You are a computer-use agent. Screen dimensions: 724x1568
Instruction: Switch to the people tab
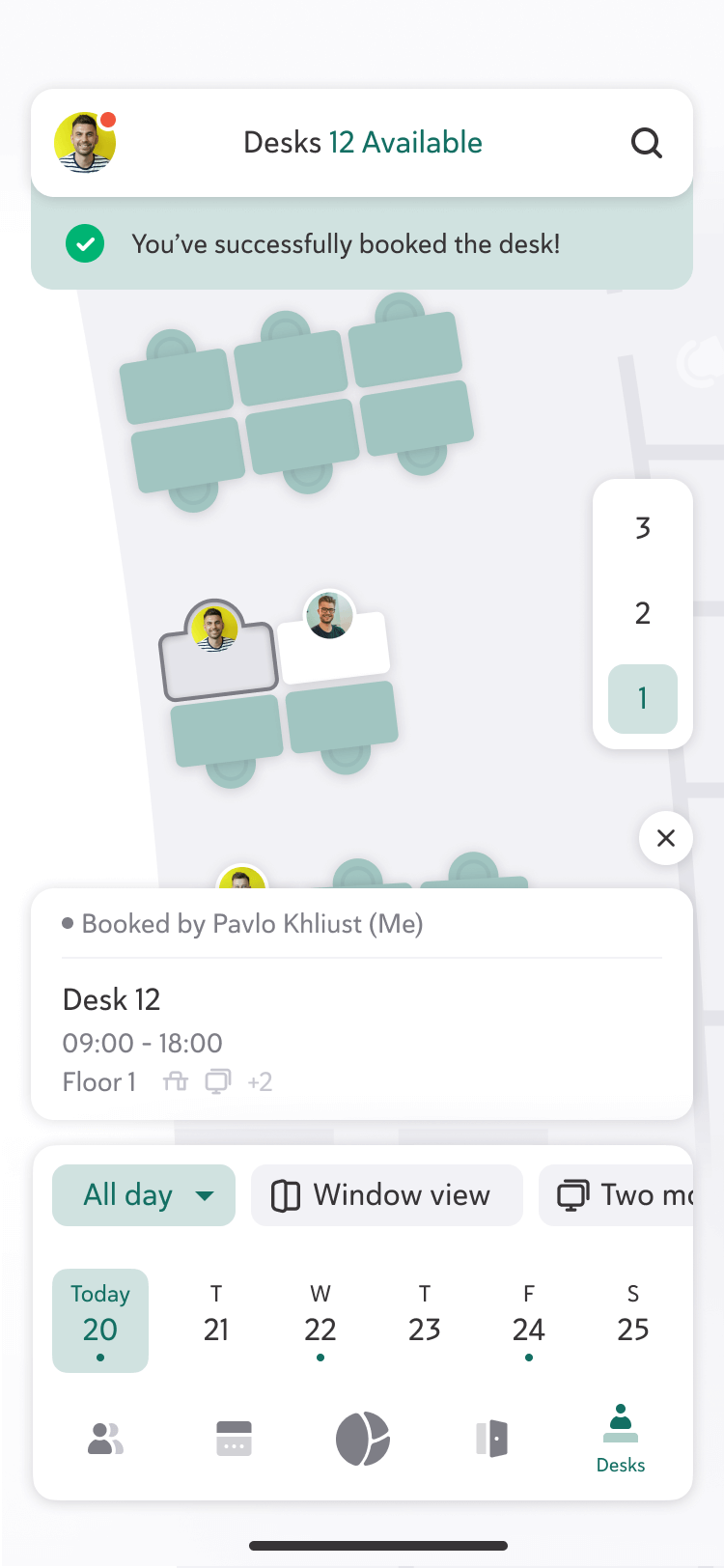point(105,1439)
